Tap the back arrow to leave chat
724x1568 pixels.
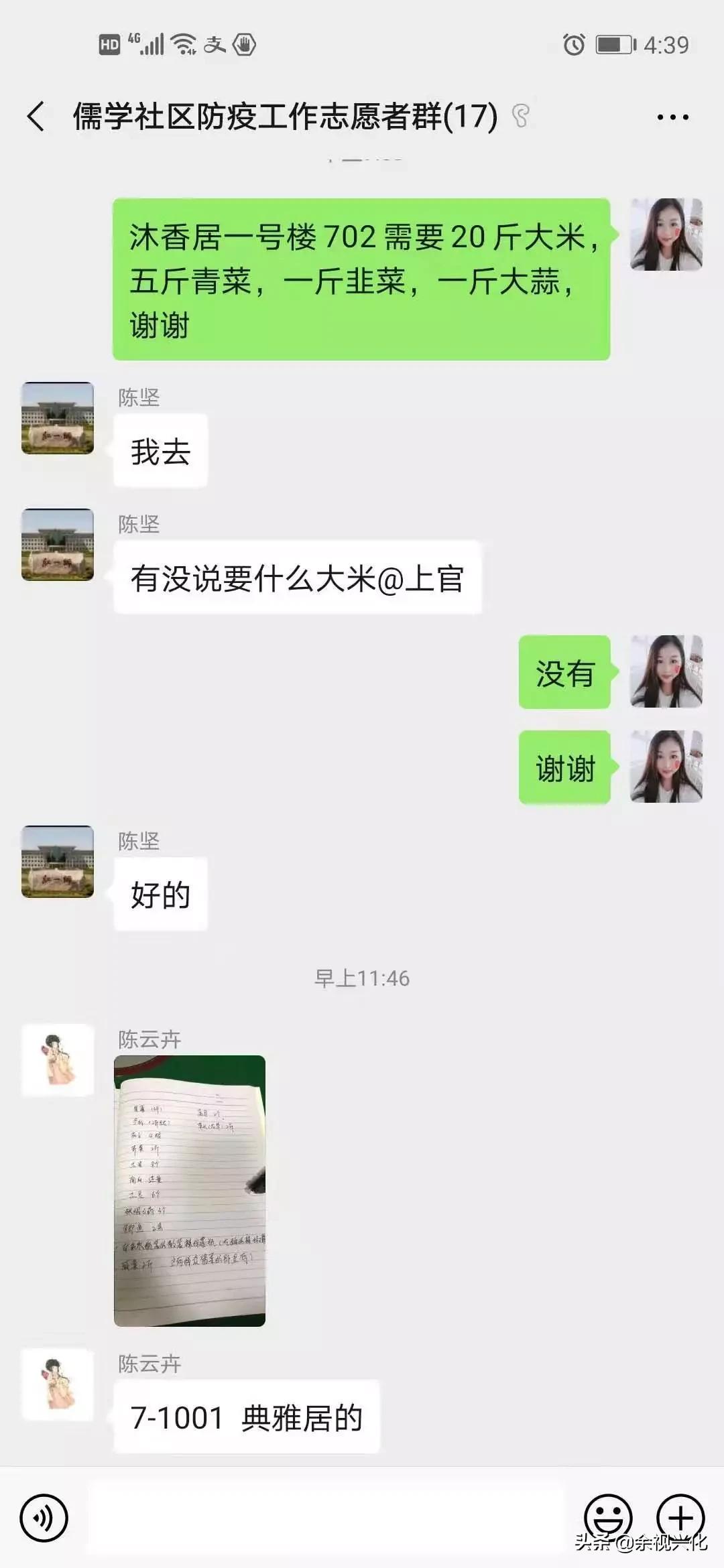(35, 115)
